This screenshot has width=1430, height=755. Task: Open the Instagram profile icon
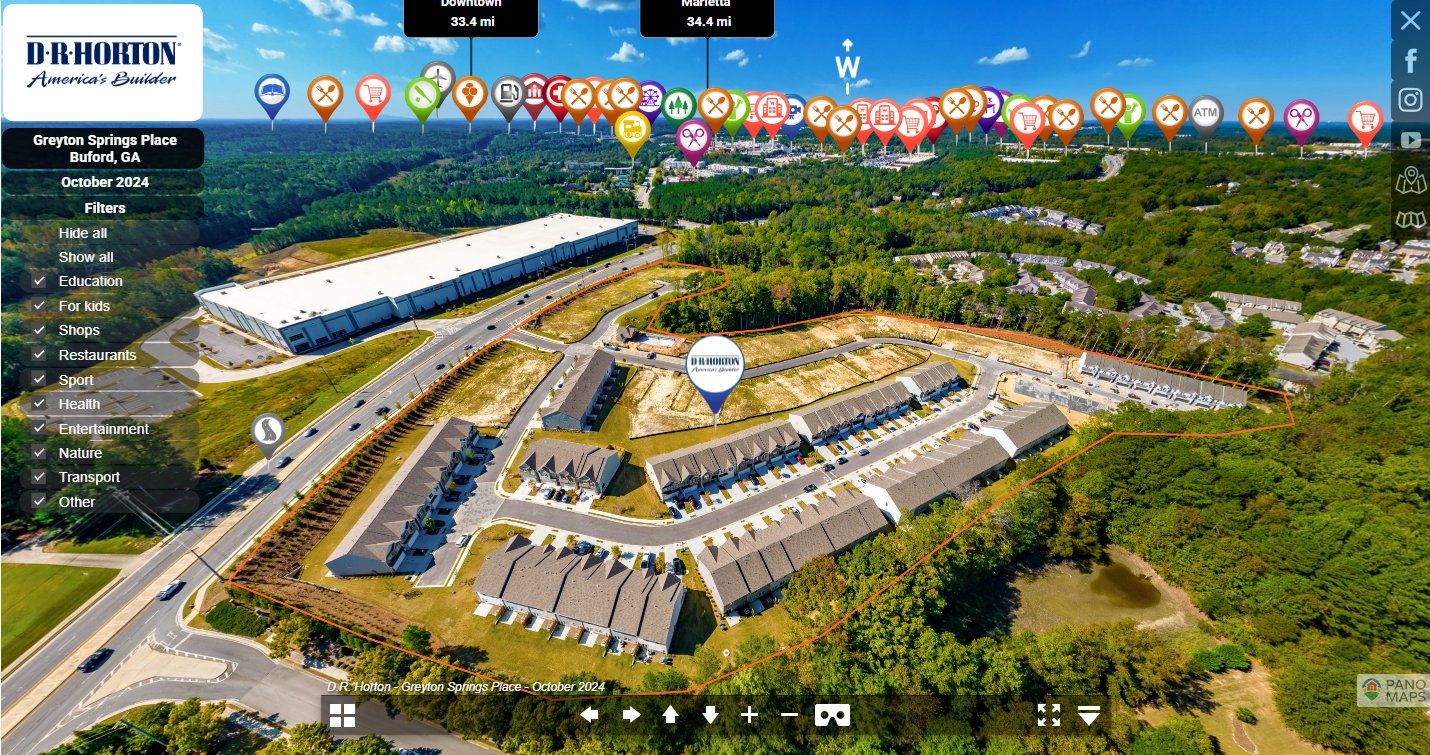click(x=1410, y=100)
